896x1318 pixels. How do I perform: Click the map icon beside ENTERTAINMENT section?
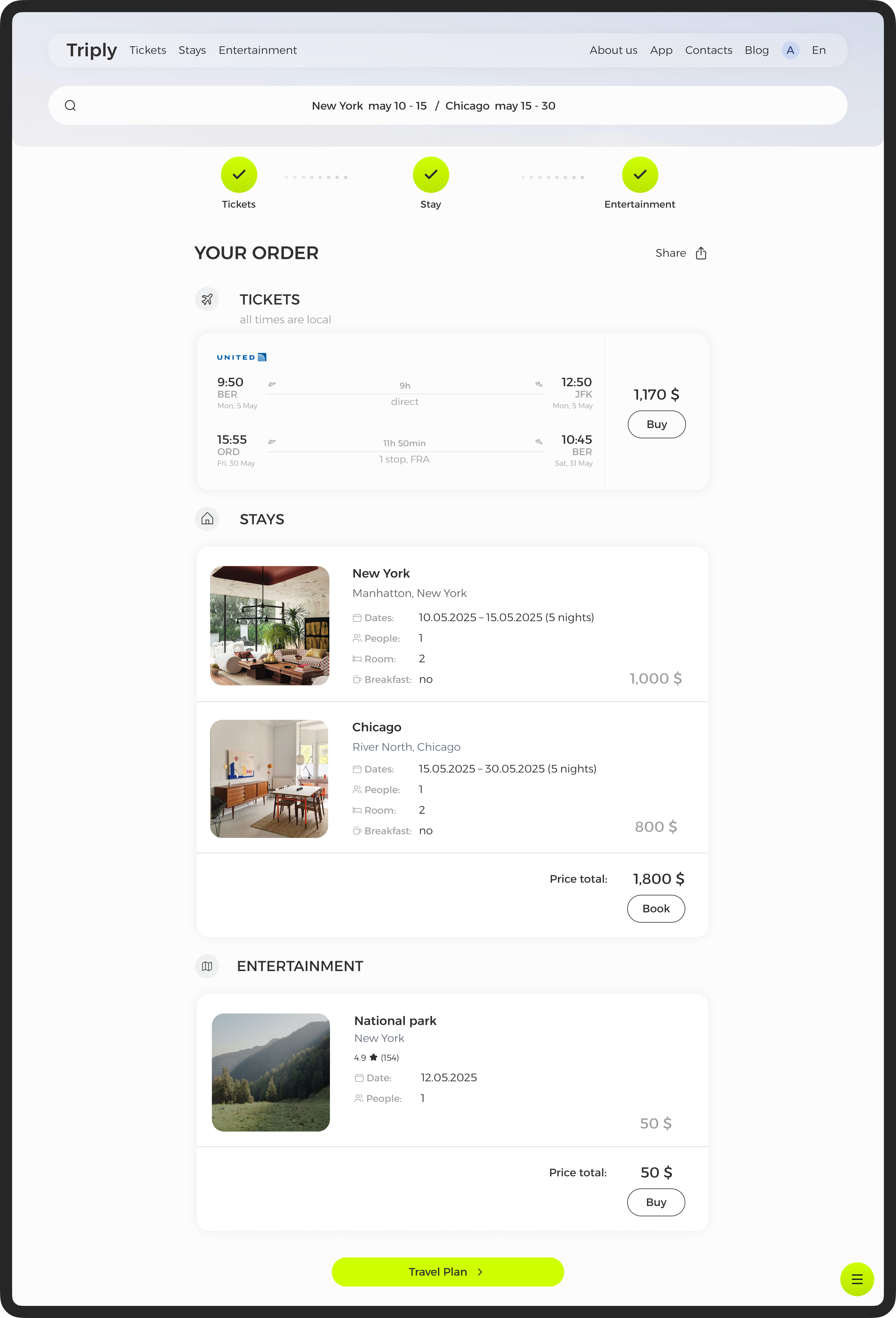click(207, 966)
